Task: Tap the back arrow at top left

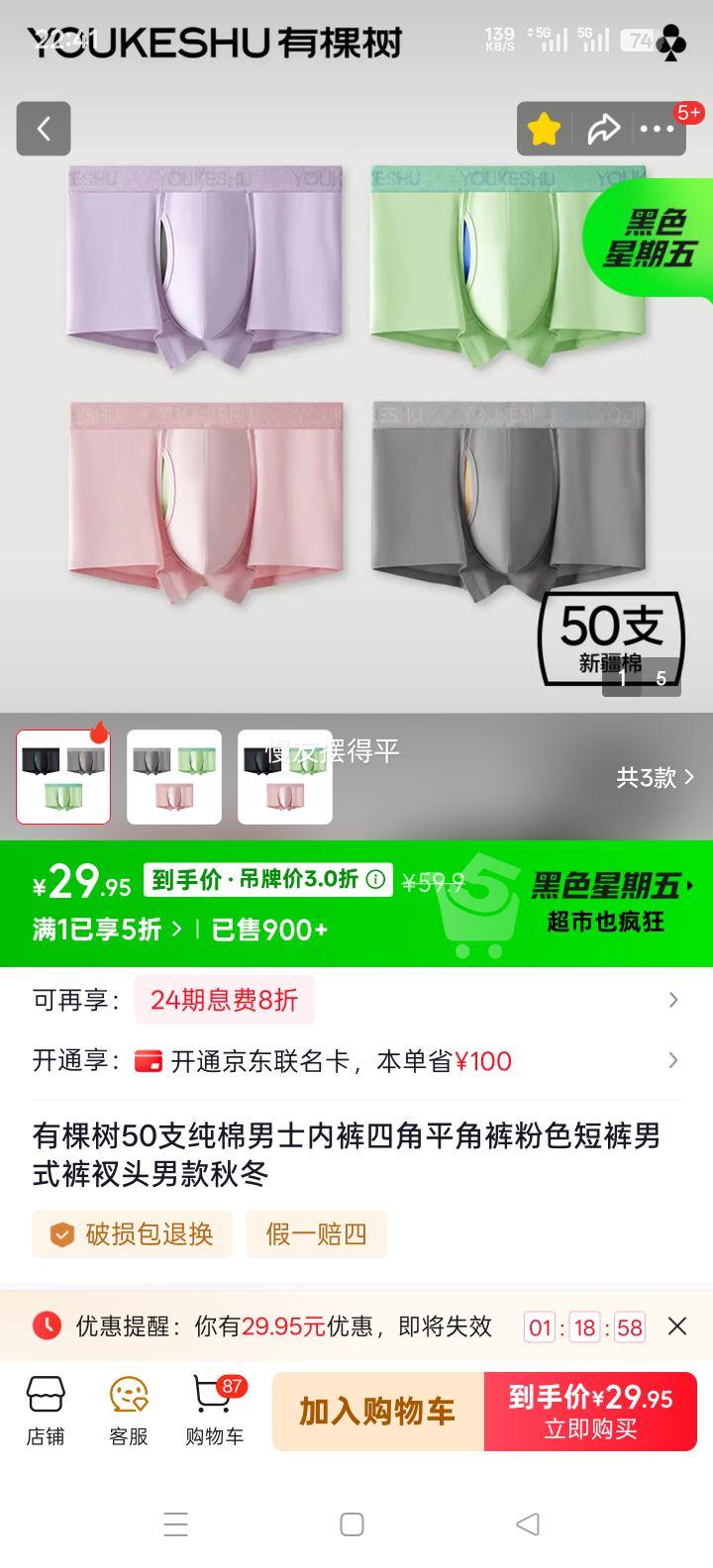Action: pos(43,129)
